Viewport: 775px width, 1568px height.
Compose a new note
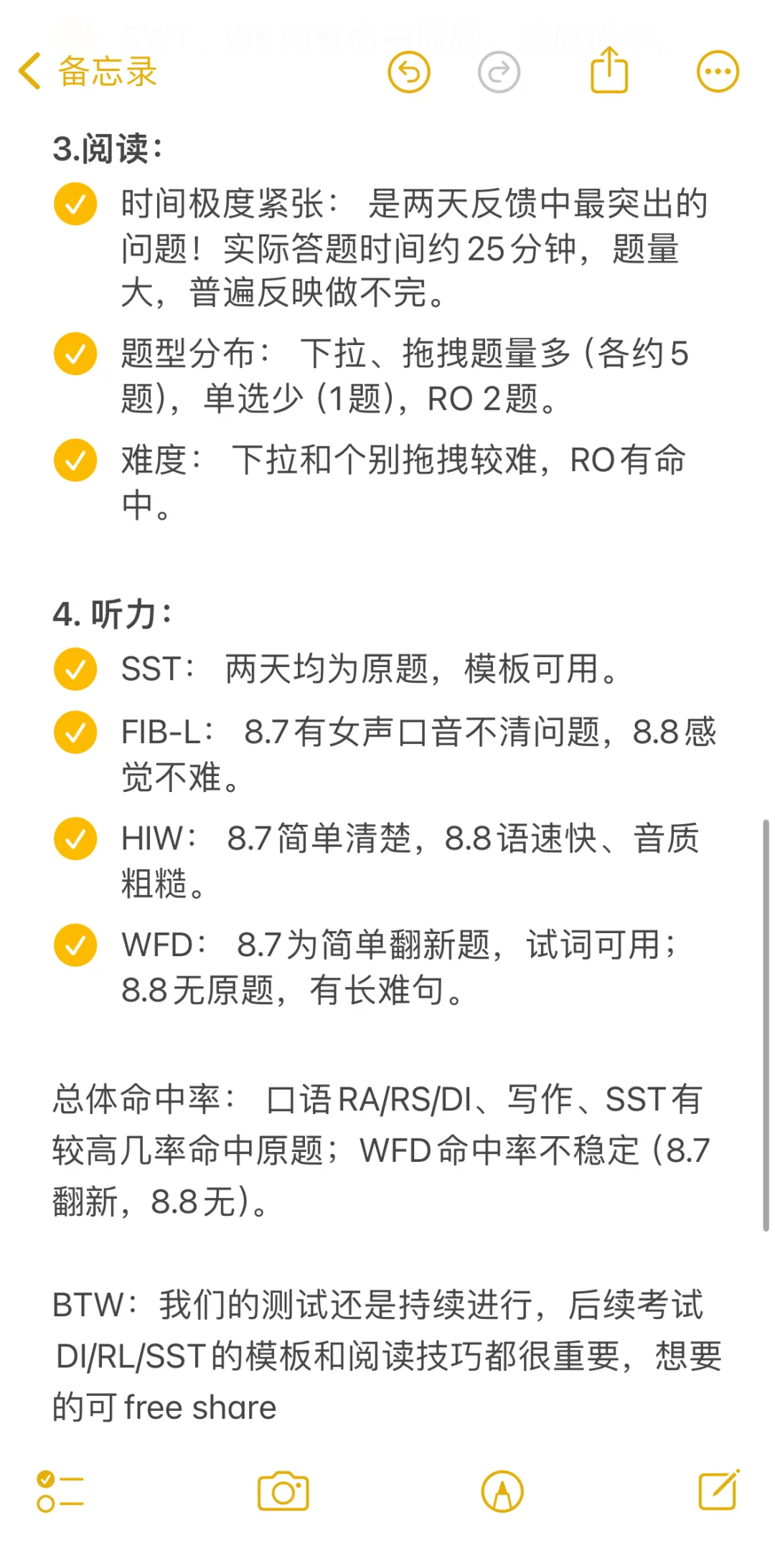(x=719, y=1490)
